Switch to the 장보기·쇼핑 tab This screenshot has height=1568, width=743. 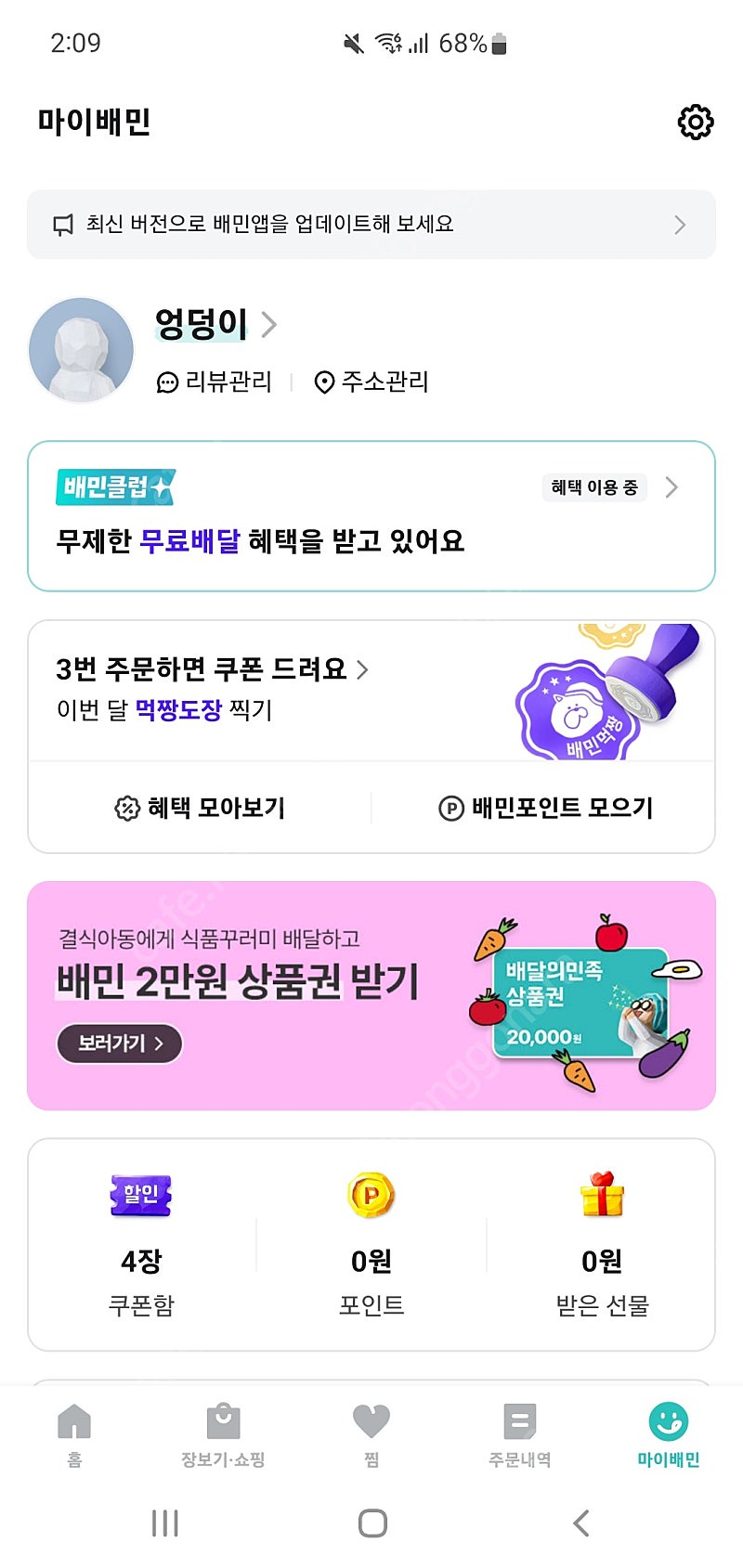(x=223, y=1435)
